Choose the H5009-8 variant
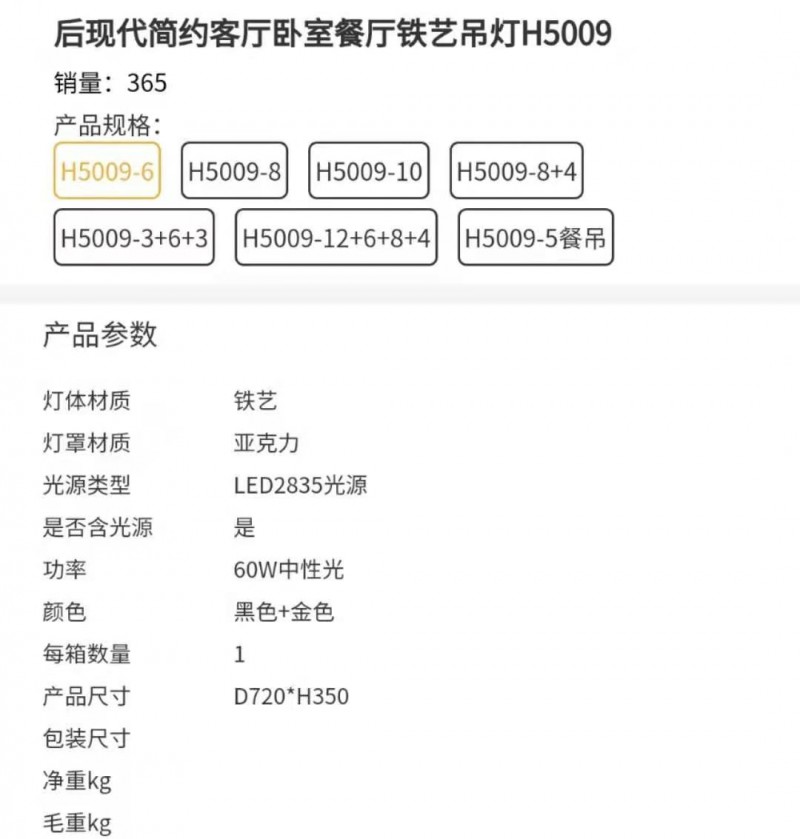This screenshot has height=839, width=800. tap(234, 171)
